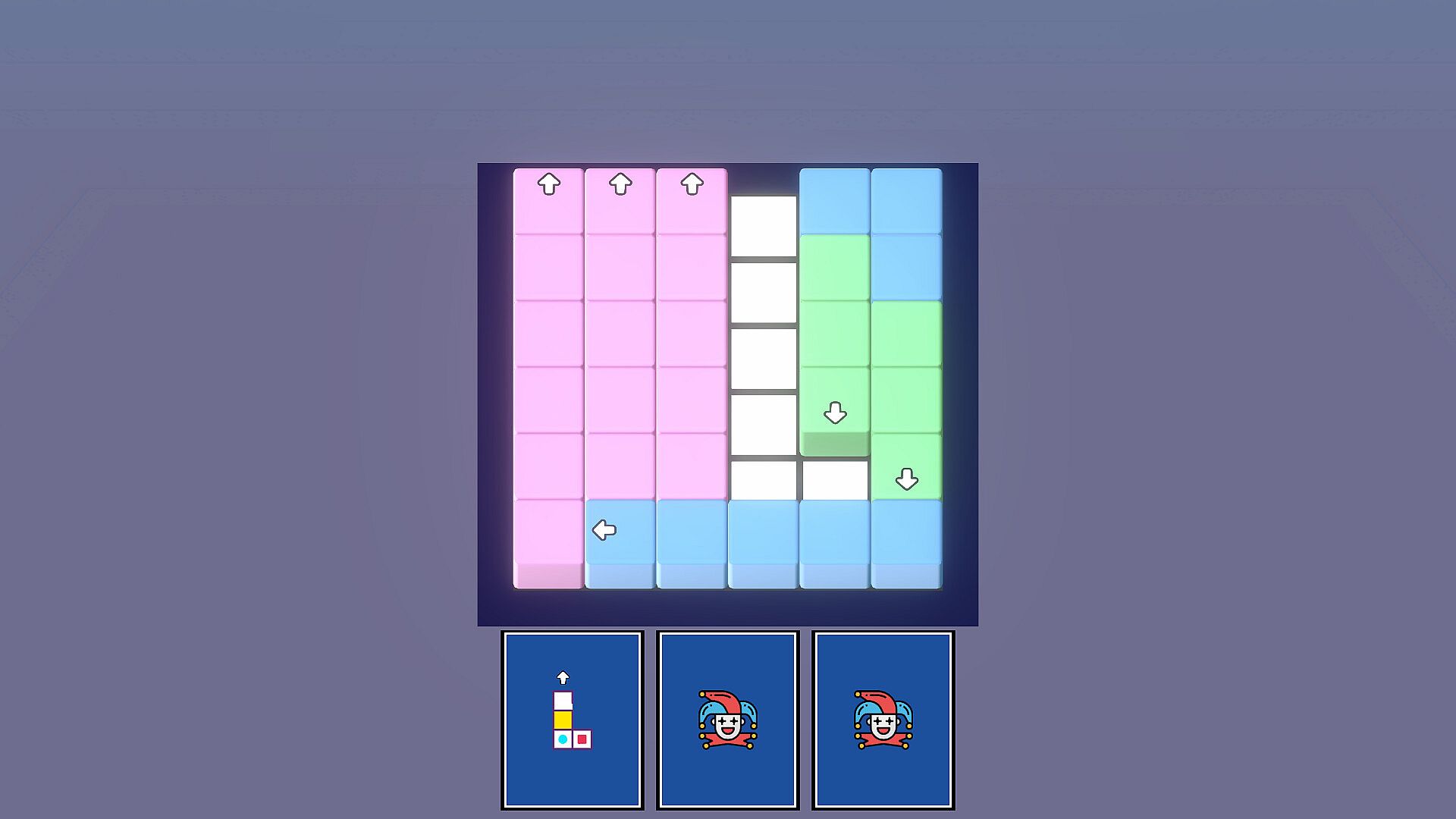Select the L-shaped piece card

tap(573, 720)
